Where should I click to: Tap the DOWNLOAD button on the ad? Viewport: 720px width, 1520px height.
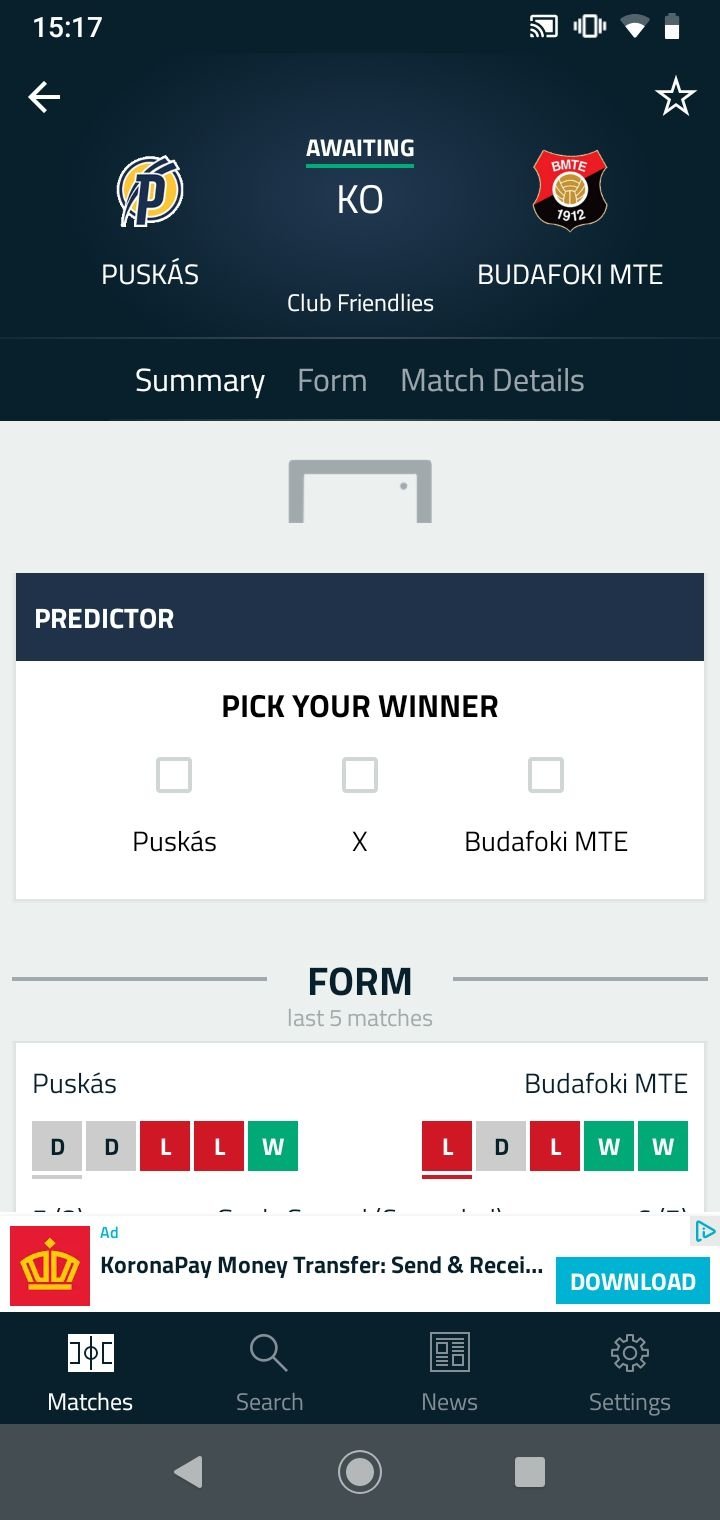pyautogui.click(x=632, y=1280)
